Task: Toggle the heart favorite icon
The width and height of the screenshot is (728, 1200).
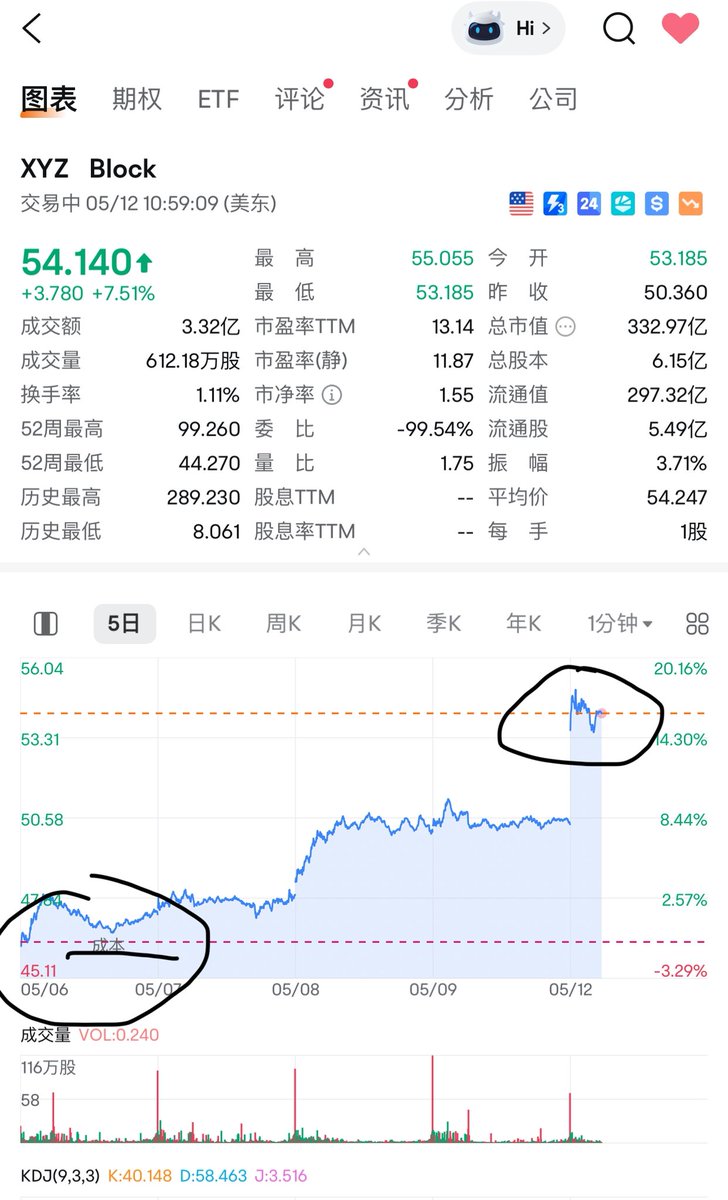Action: (x=681, y=28)
